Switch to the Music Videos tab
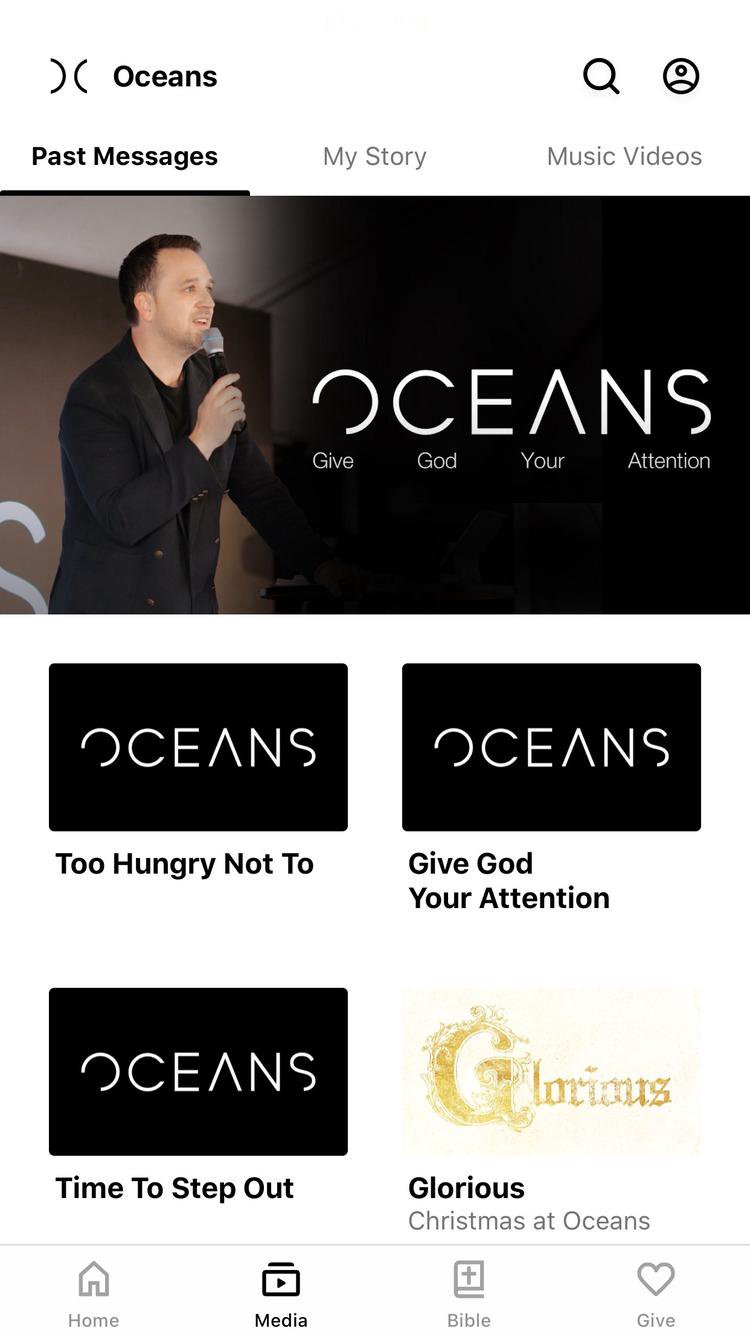Image resolution: width=750 pixels, height=1334 pixels. (x=624, y=157)
